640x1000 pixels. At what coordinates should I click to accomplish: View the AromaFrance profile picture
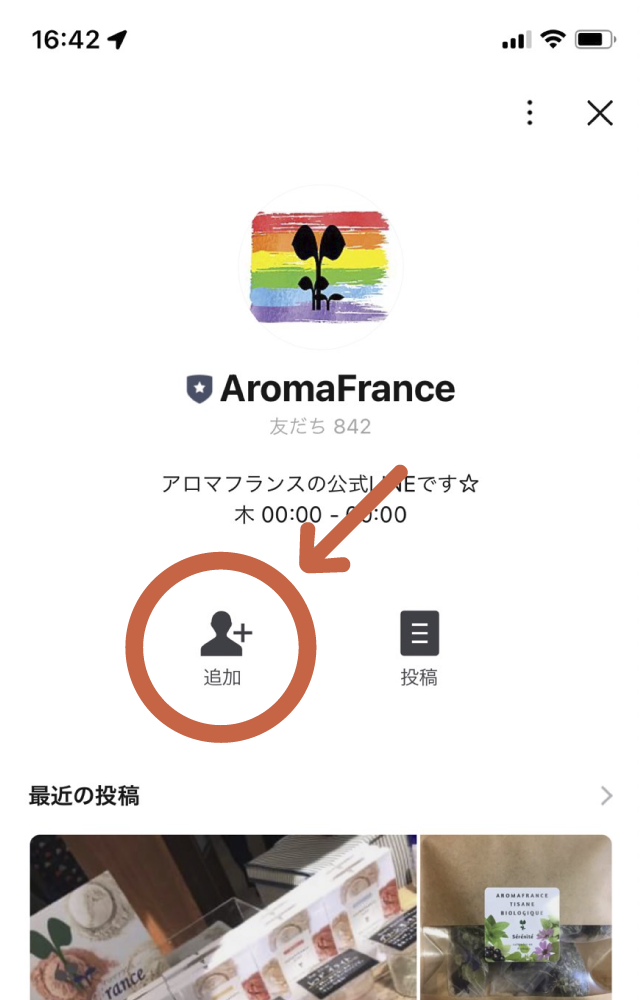click(x=320, y=265)
